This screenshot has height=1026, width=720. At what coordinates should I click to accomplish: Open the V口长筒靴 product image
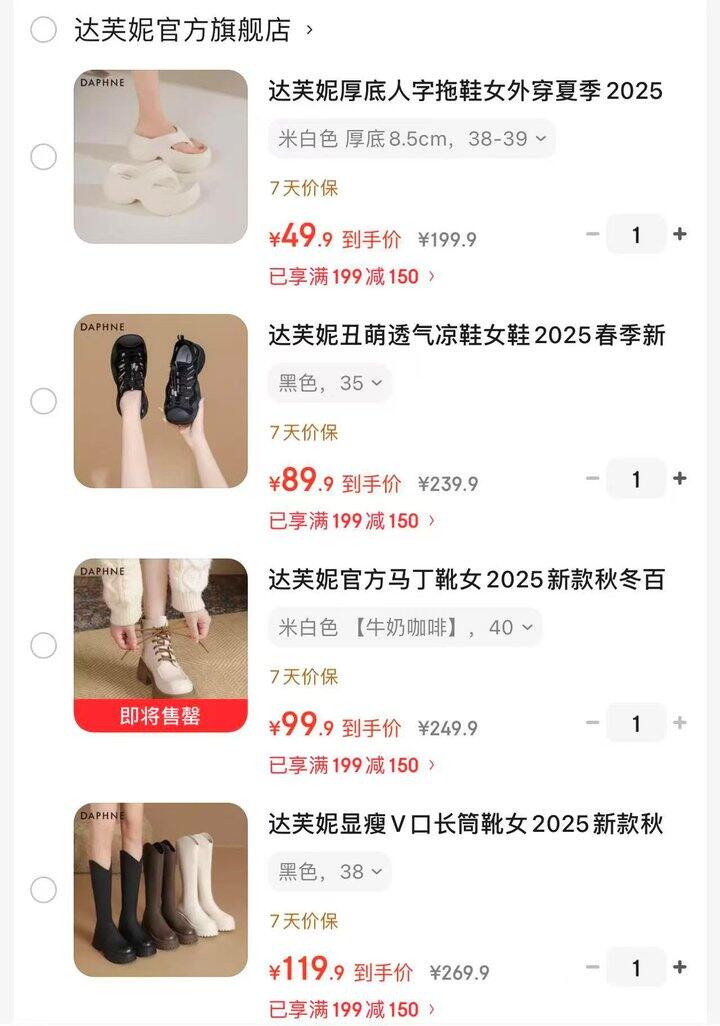[x=161, y=890]
